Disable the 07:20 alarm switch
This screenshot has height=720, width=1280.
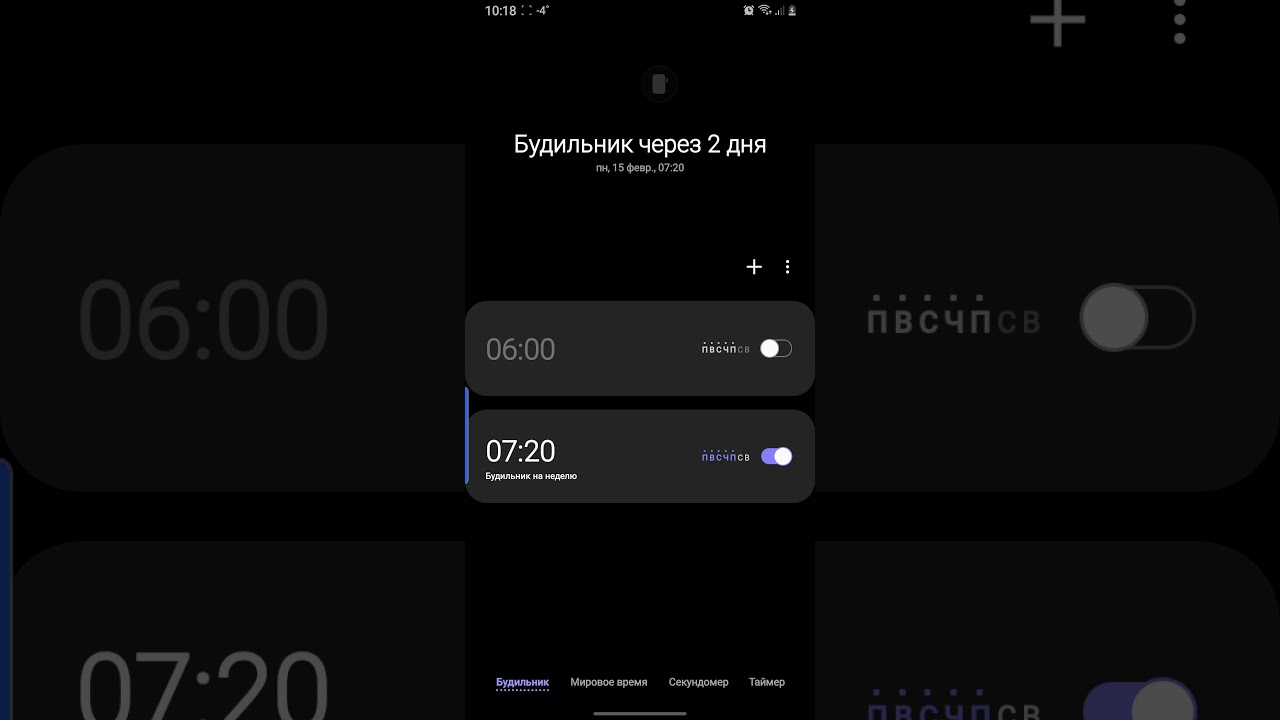[776, 456]
